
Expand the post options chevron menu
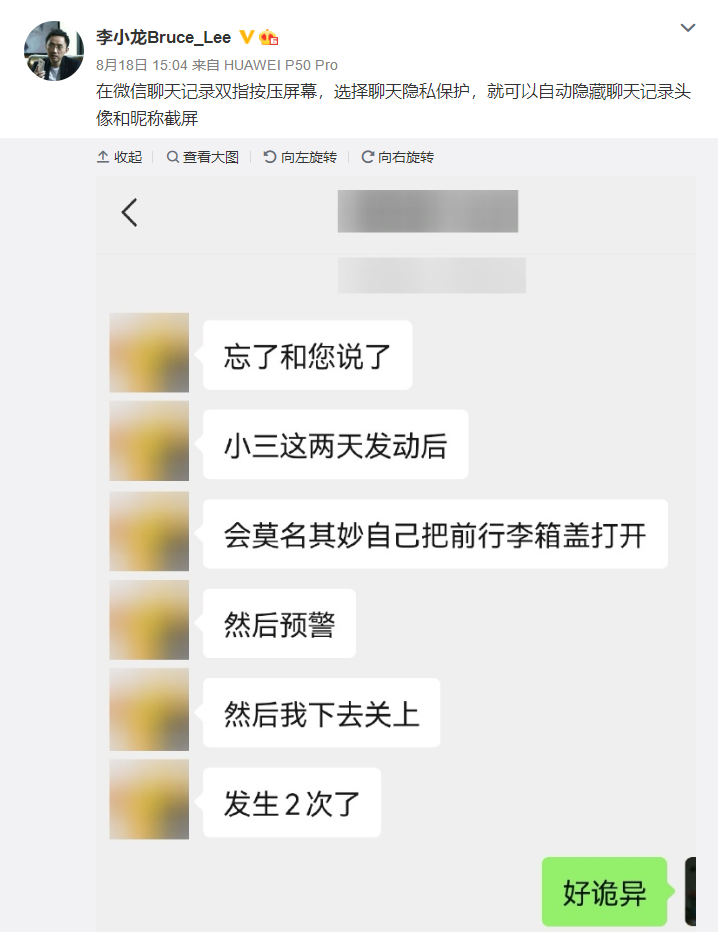tap(687, 28)
